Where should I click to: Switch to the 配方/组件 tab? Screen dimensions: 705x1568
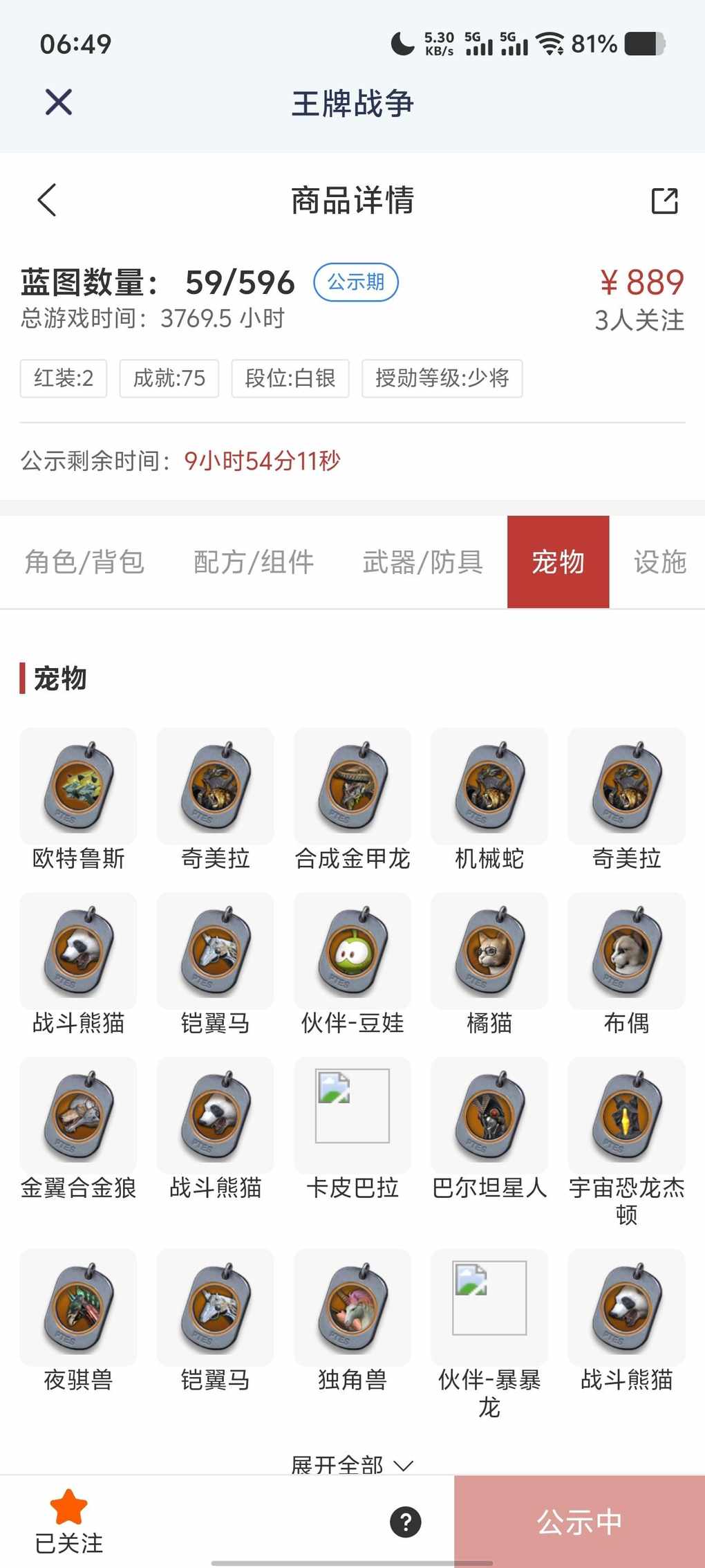pyautogui.click(x=254, y=562)
